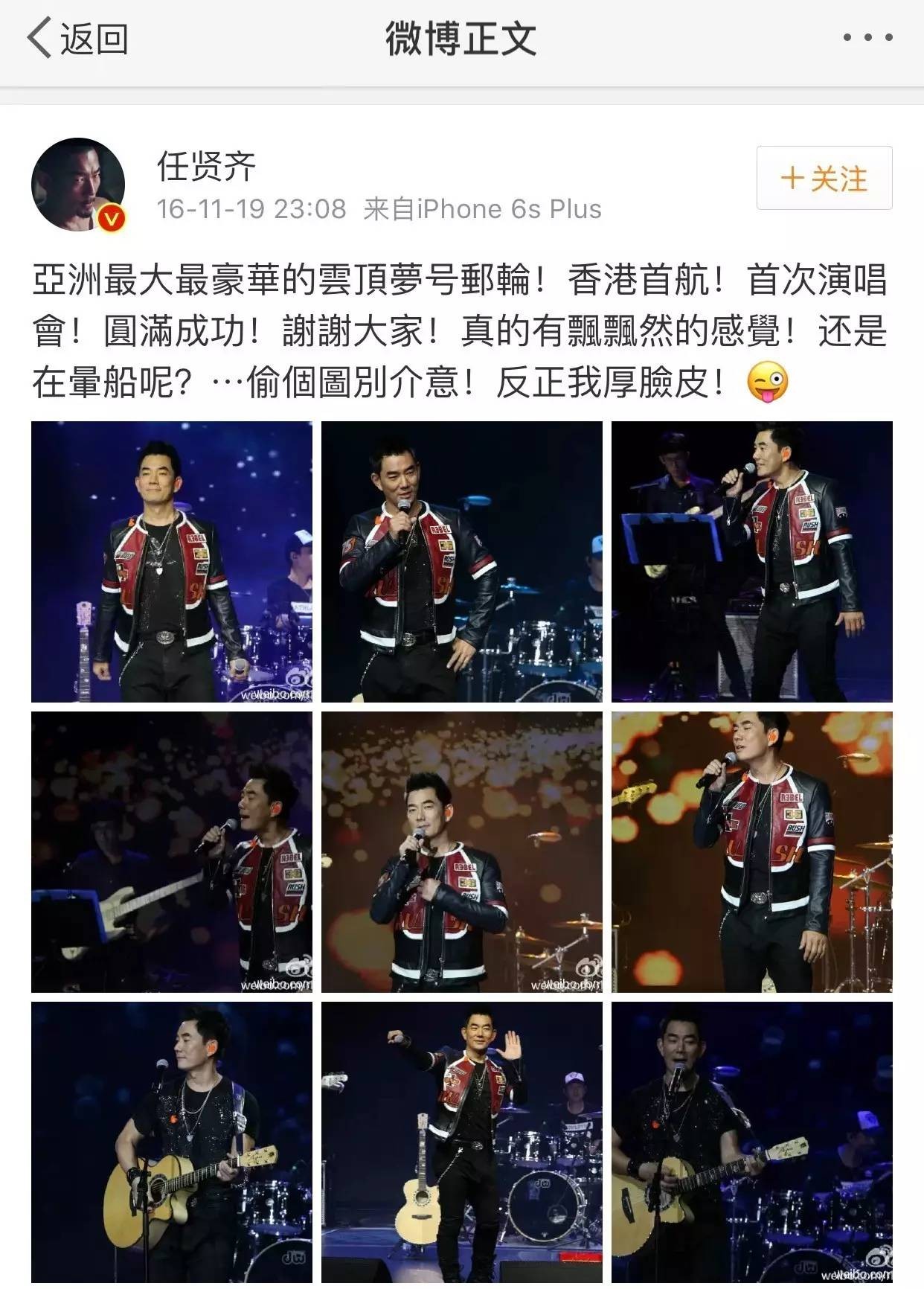Screen dimensions: 924x1289
Task: View side-profile photo with white bass guitar behind
Action: point(171,851)
